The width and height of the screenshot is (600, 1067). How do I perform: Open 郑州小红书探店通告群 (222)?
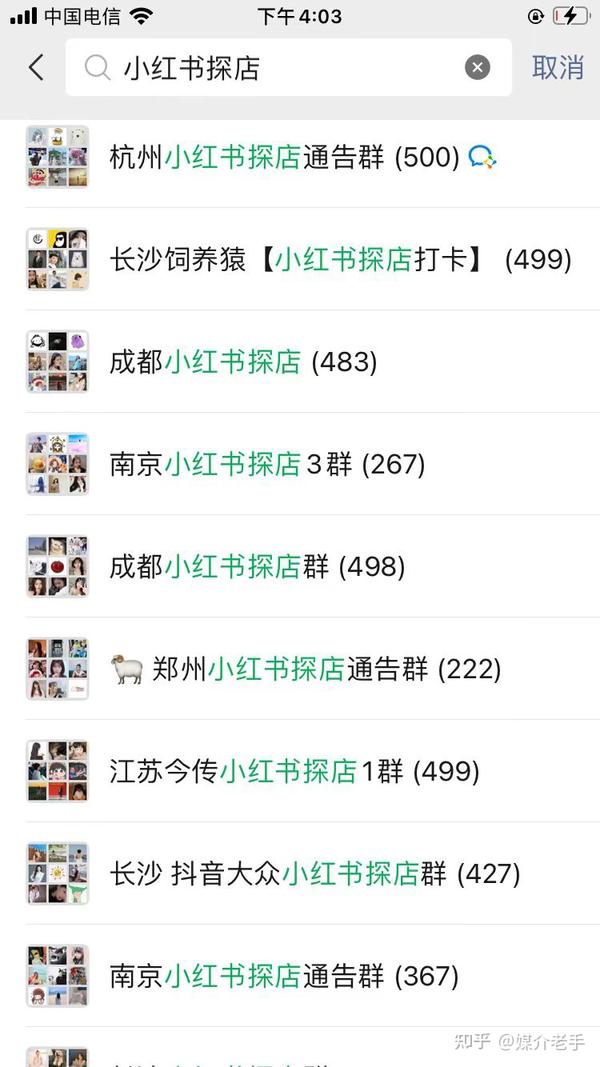(300, 669)
